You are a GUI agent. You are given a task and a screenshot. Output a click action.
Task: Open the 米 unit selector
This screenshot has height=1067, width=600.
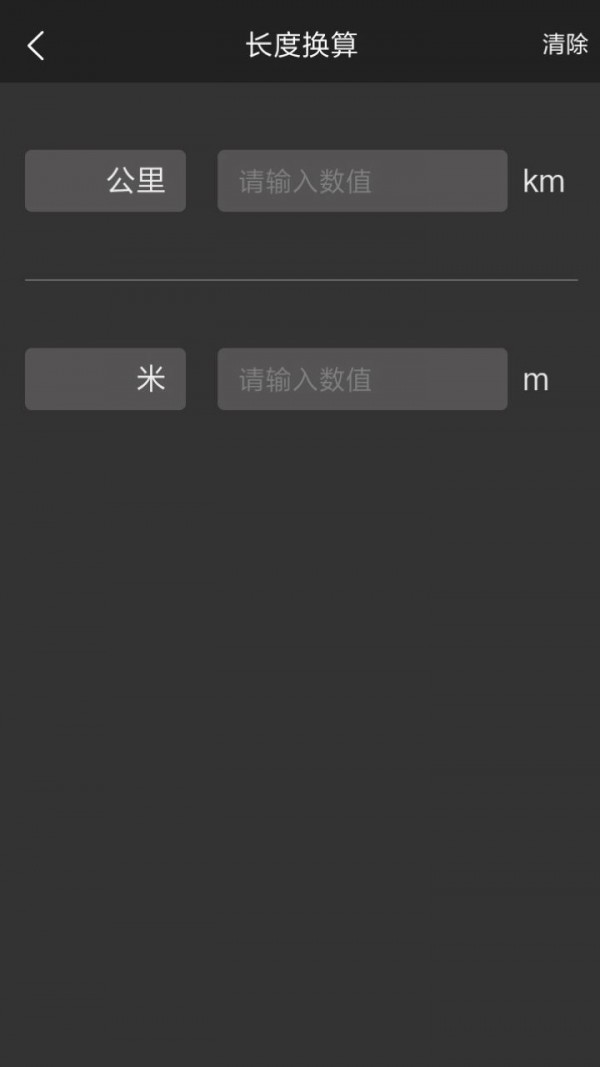click(x=105, y=379)
